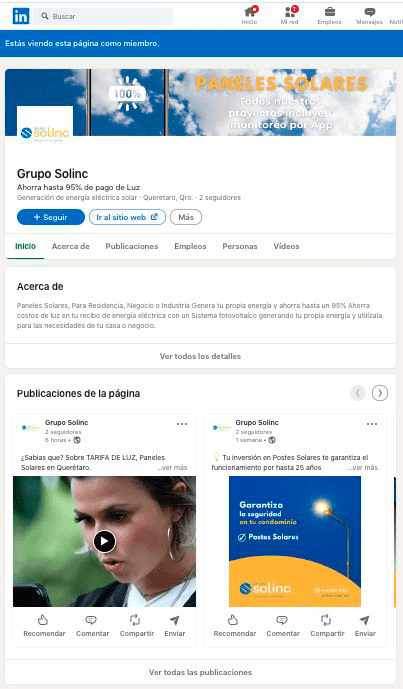Show next posts with right arrow
Viewport: 403px width, 689px height.
click(380, 393)
